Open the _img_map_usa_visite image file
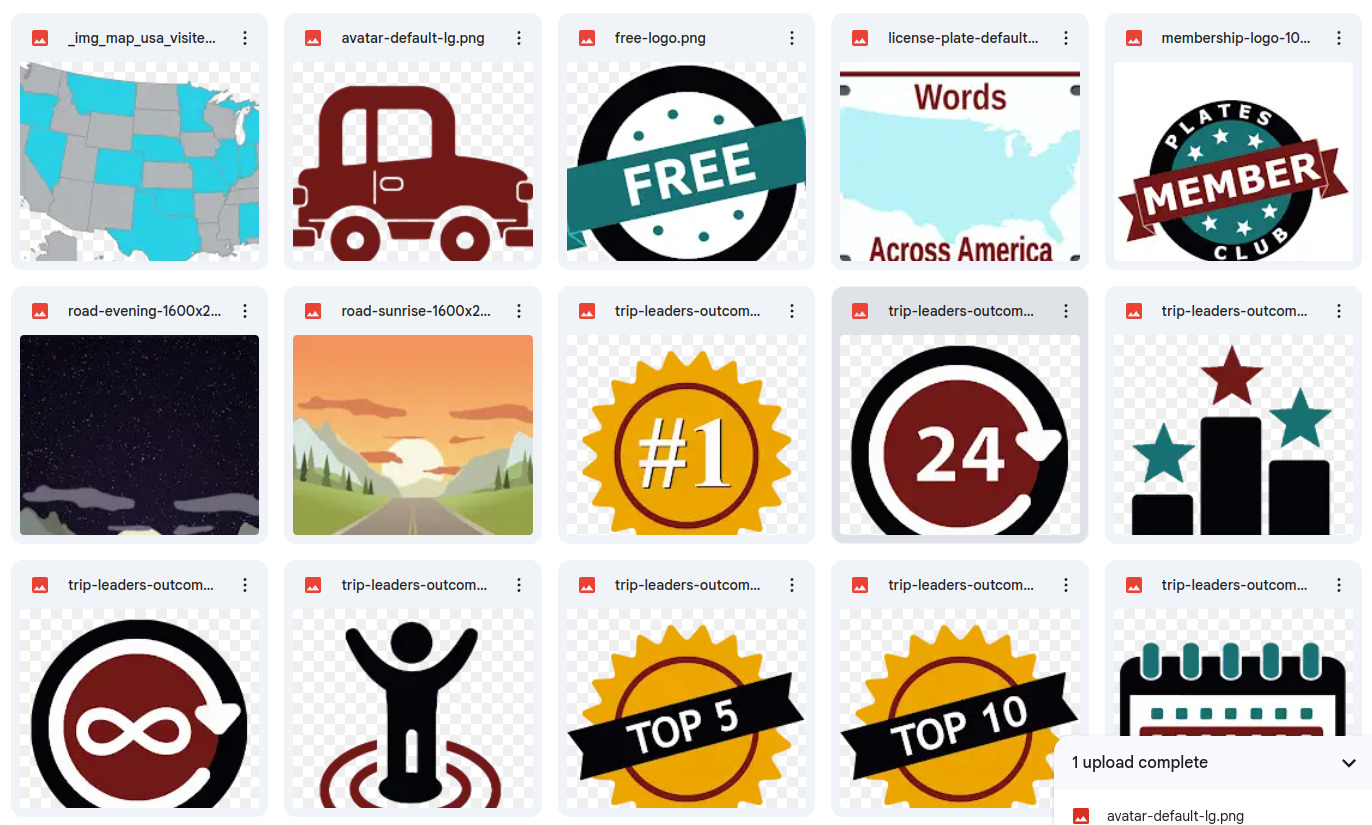The image size is (1372, 825). click(x=139, y=161)
